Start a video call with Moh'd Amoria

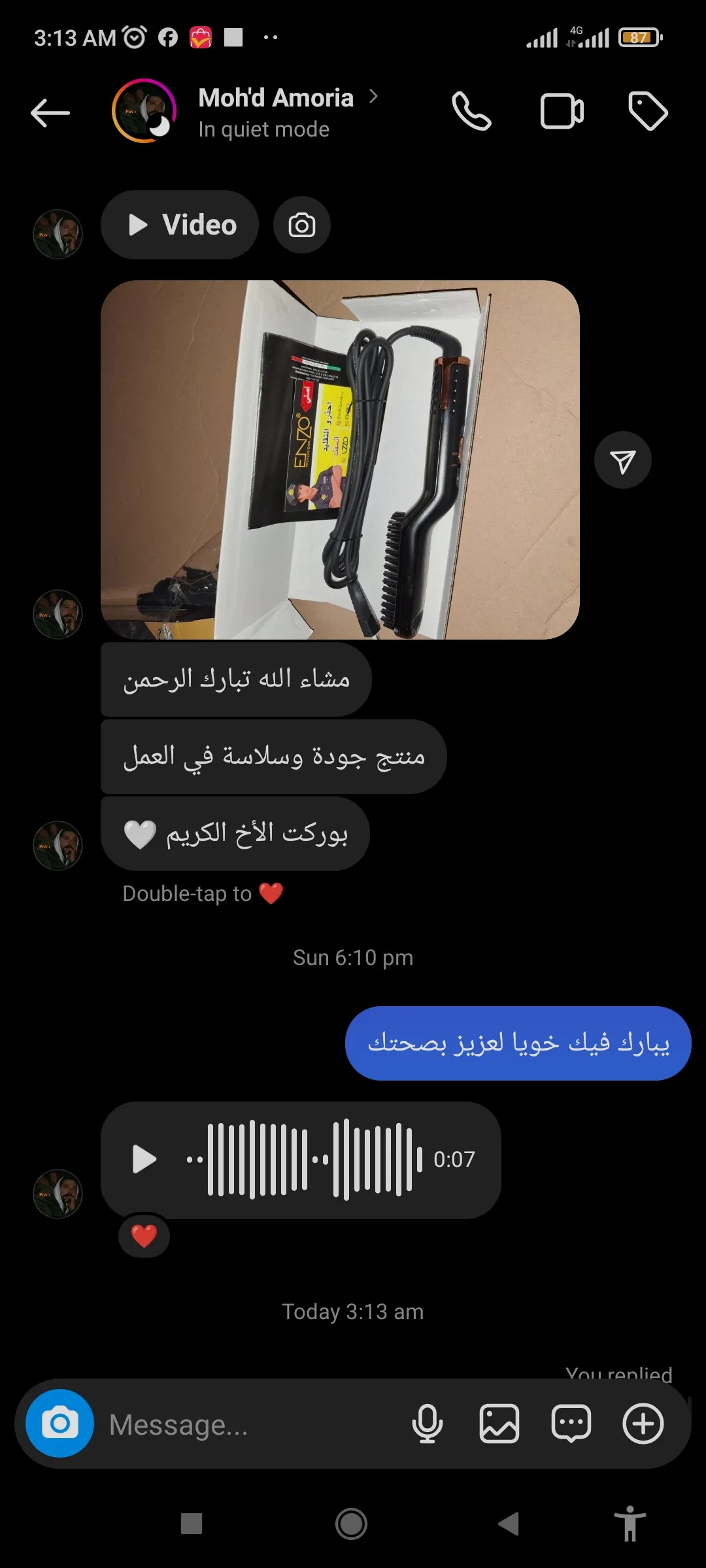coord(562,112)
